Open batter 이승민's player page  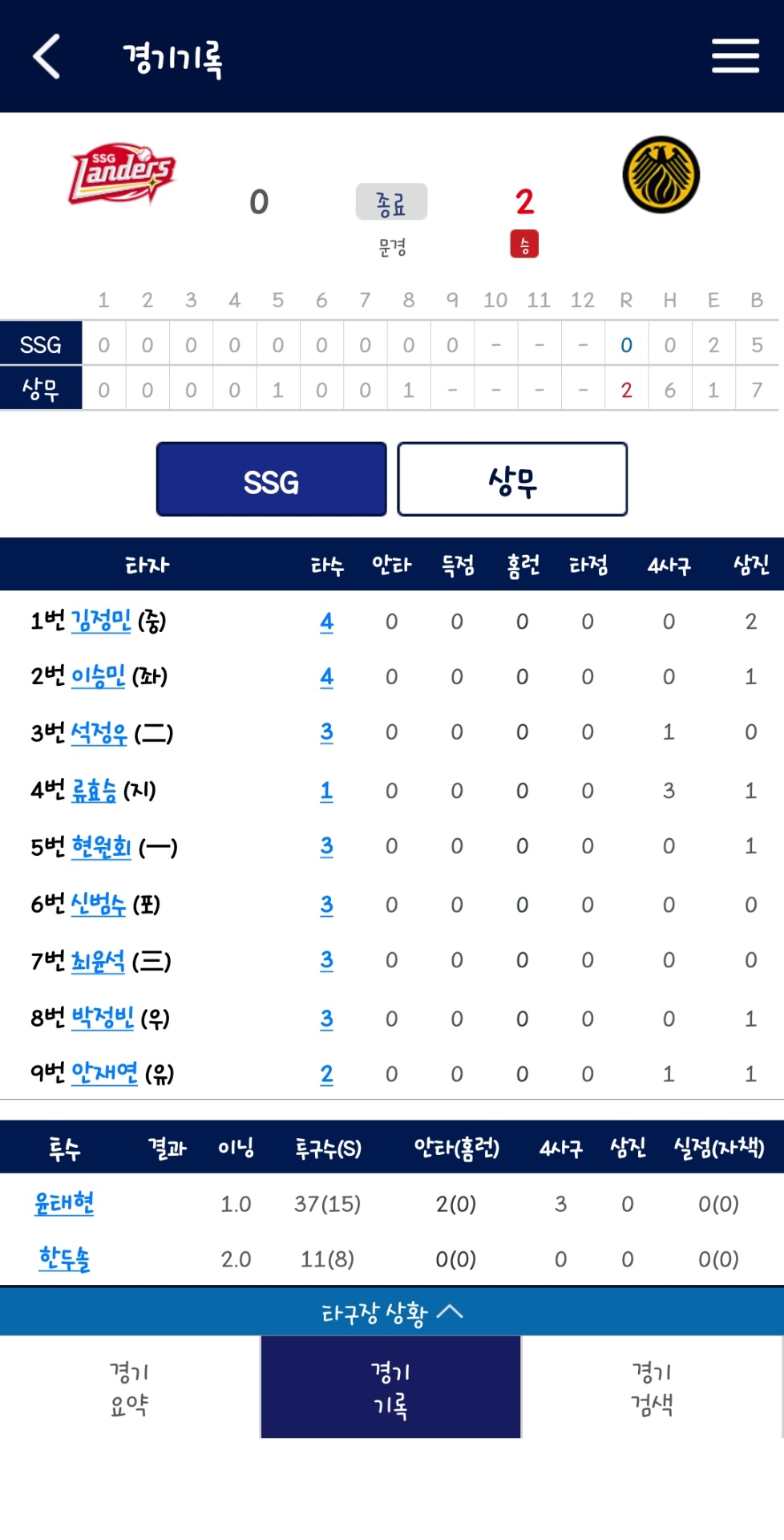tap(98, 676)
